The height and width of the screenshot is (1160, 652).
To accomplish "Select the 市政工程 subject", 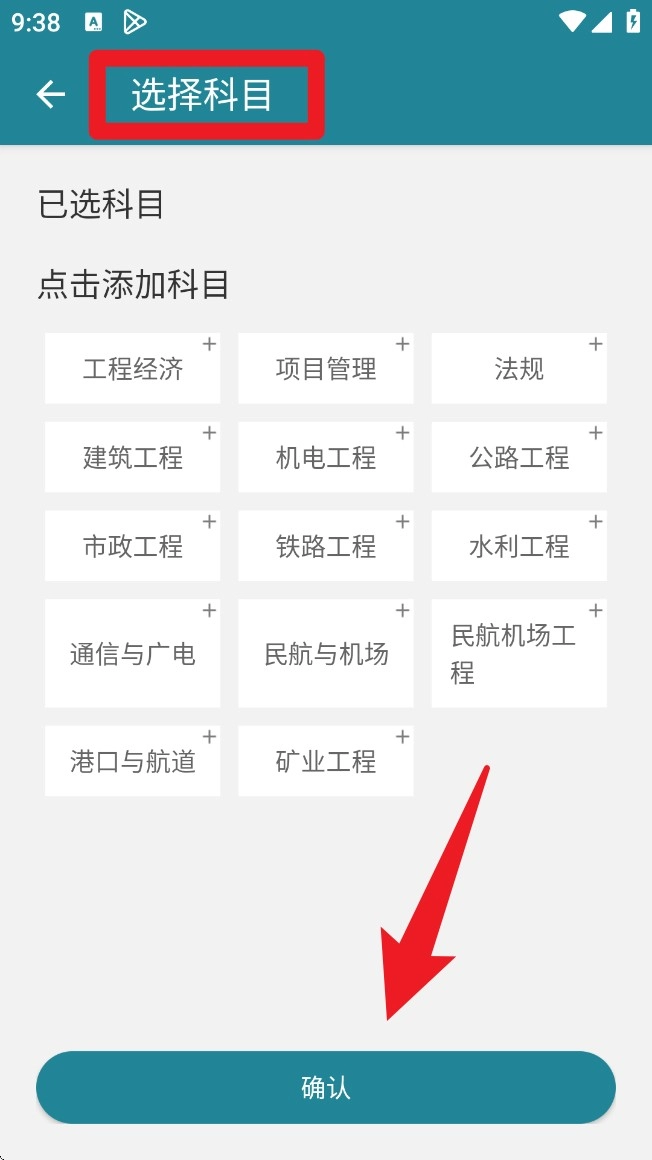I will click(x=132, y=546).
